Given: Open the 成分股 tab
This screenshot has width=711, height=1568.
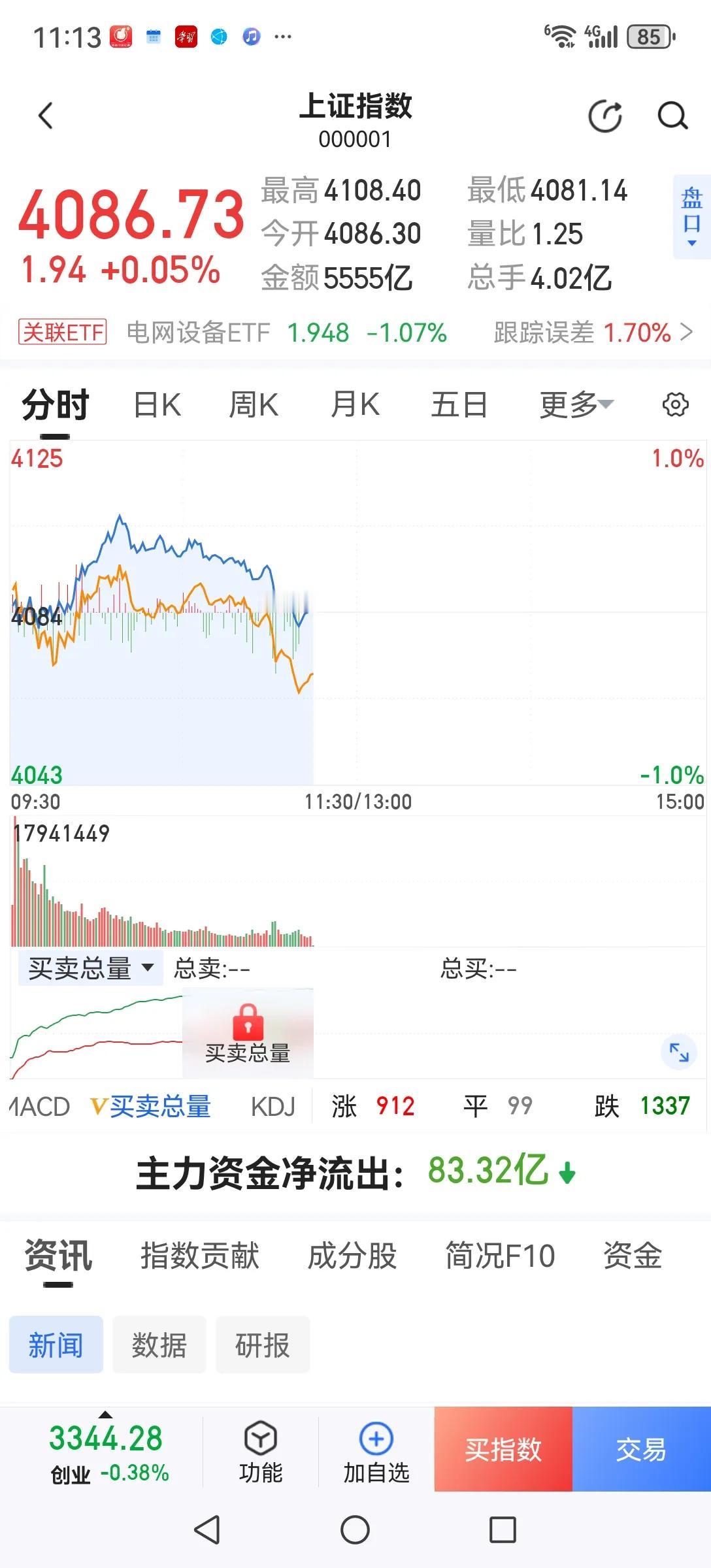Looking at the screenshot, I should tap(352, 1256).
